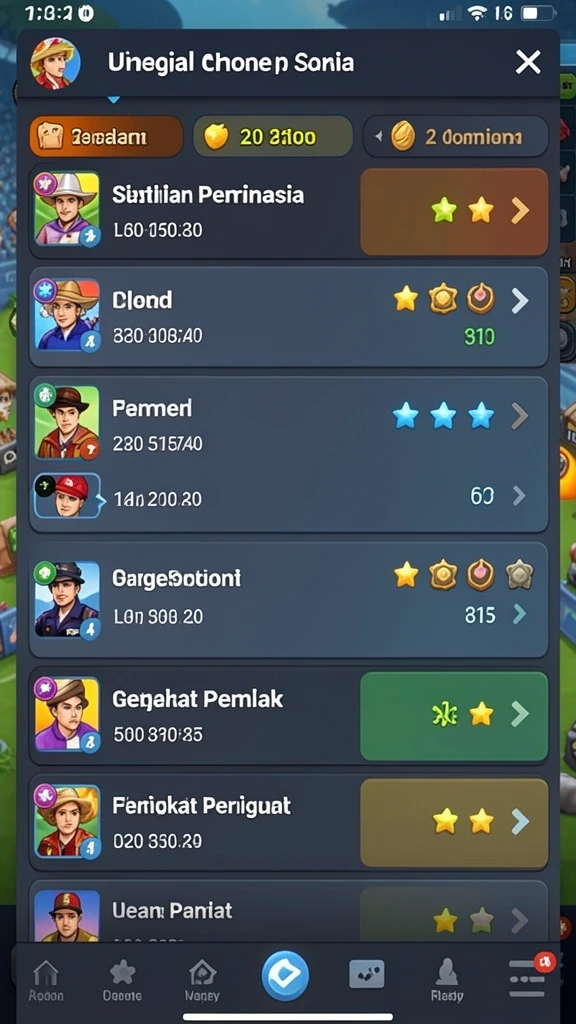
Task: Switch to the Deeeic tab
Action: point(122,980)
